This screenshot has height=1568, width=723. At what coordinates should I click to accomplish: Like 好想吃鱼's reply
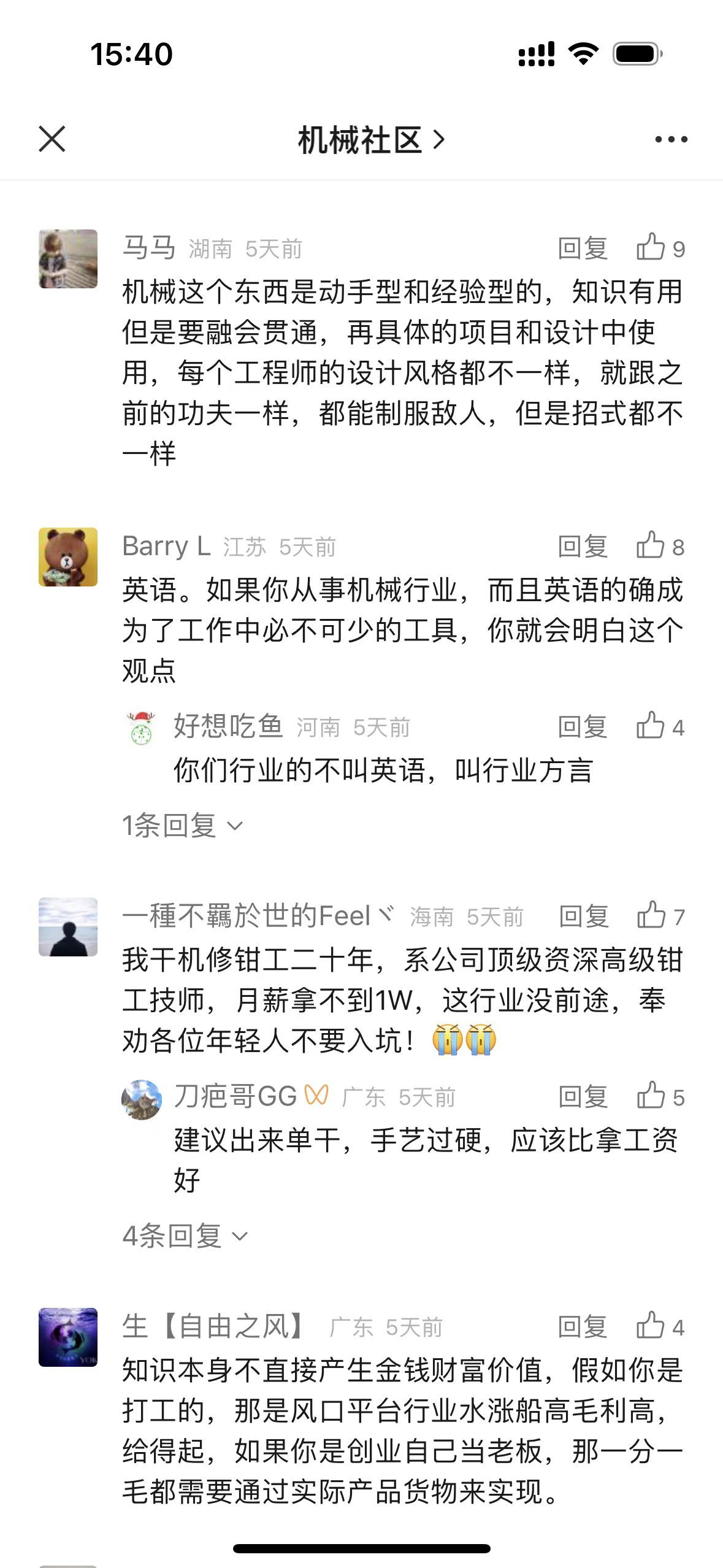660,727
